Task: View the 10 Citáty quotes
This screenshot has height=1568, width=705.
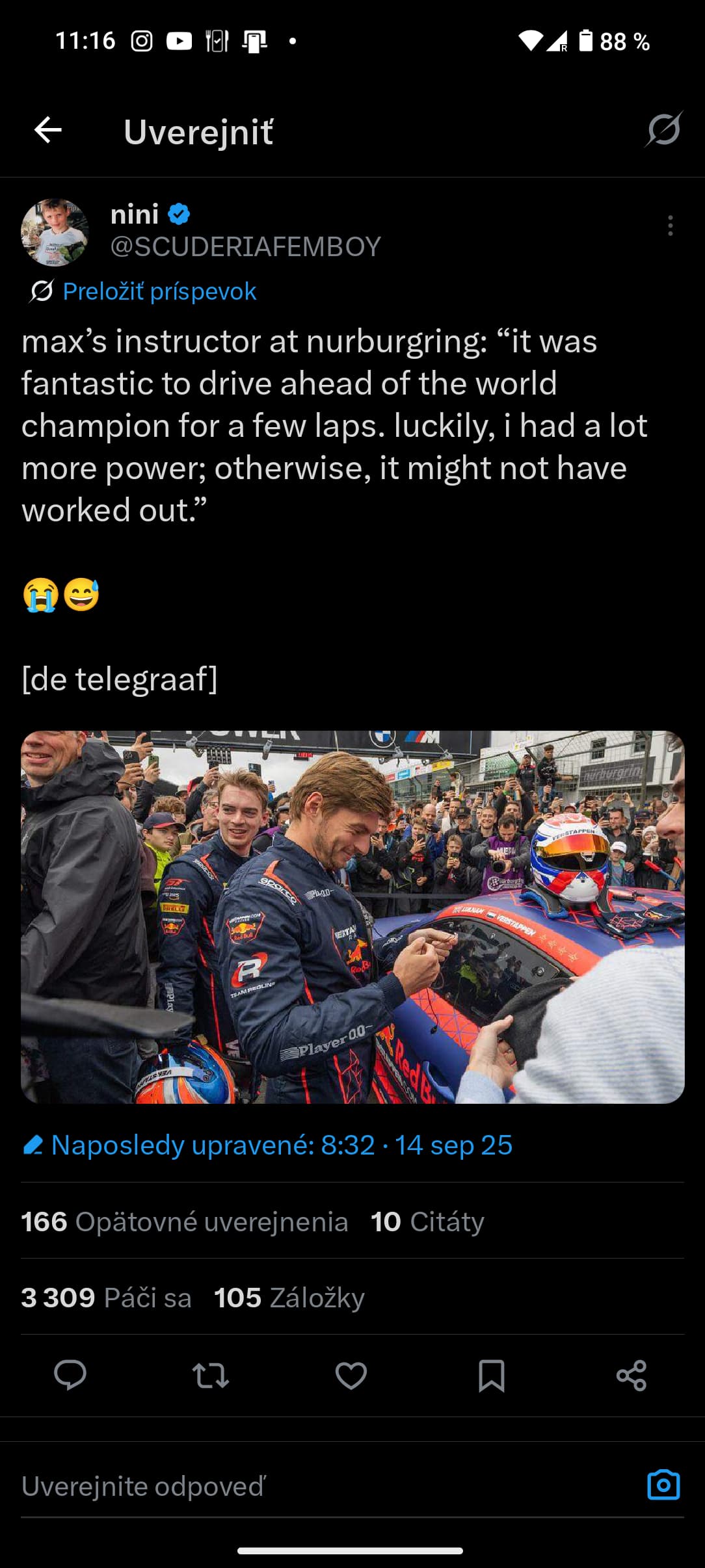Action: 427,1222
